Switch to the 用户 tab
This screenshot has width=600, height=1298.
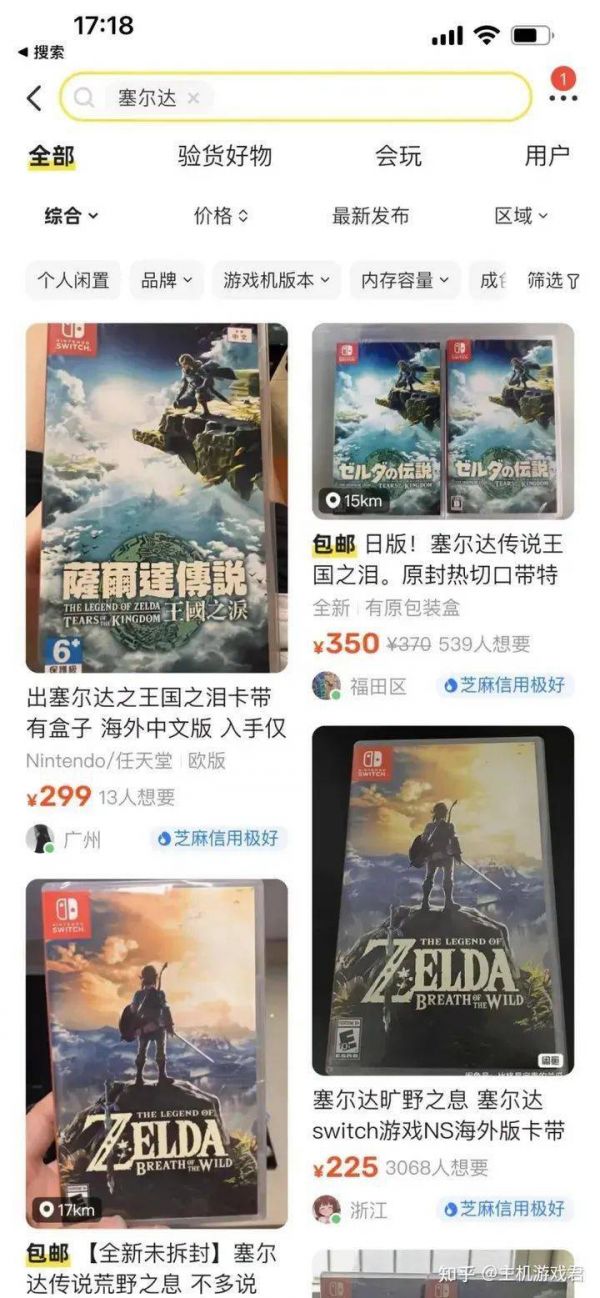(546, 156)
